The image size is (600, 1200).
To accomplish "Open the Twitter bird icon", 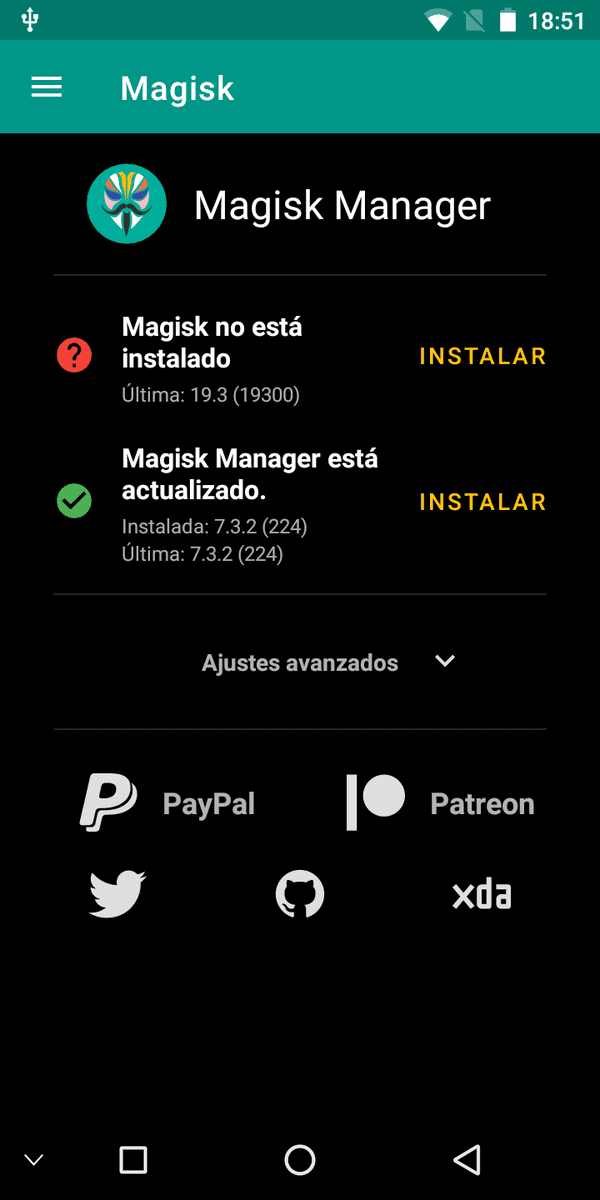I will pyautogui.click(x=118, y=894).
